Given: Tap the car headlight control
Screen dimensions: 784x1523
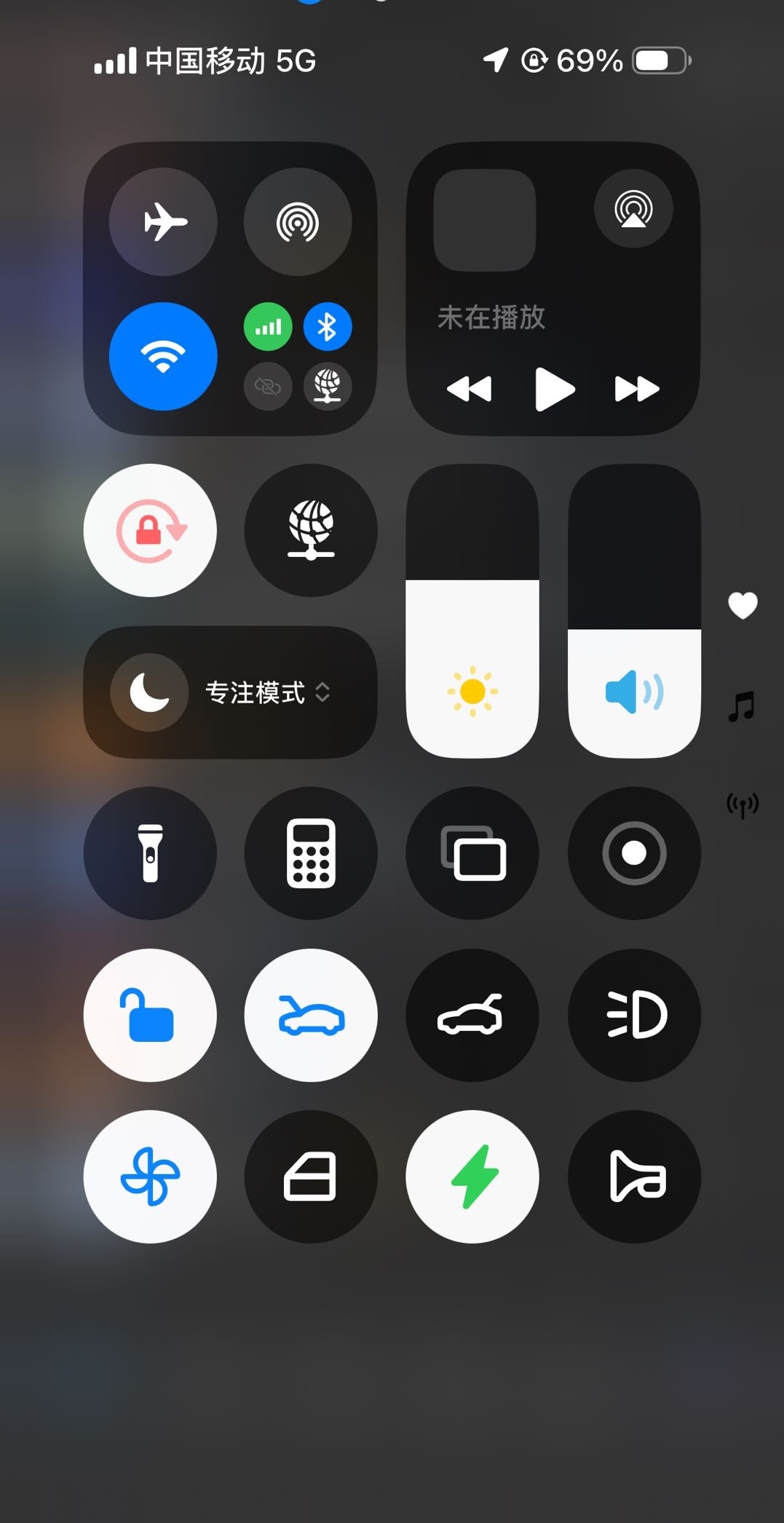Looking at the screenshot, I should click(x=634, y=1015).
